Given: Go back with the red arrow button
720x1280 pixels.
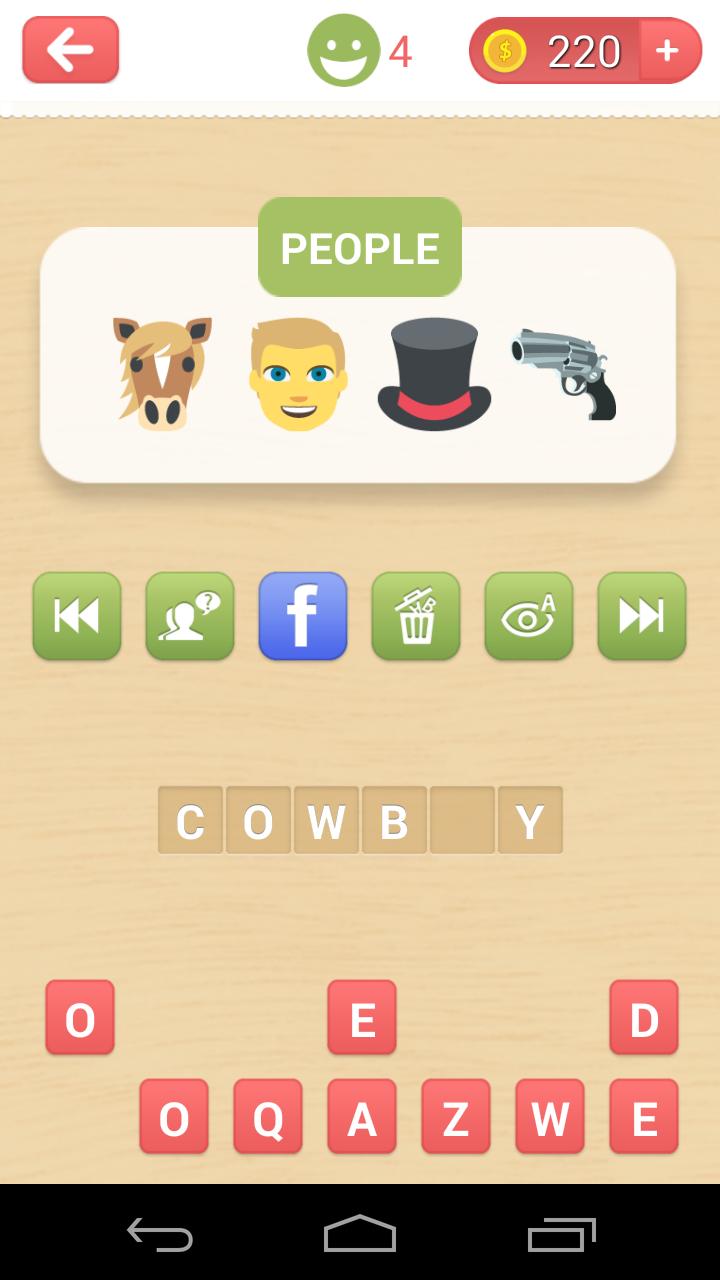Looking at the screenshot, I should click(x=70, y=50).
